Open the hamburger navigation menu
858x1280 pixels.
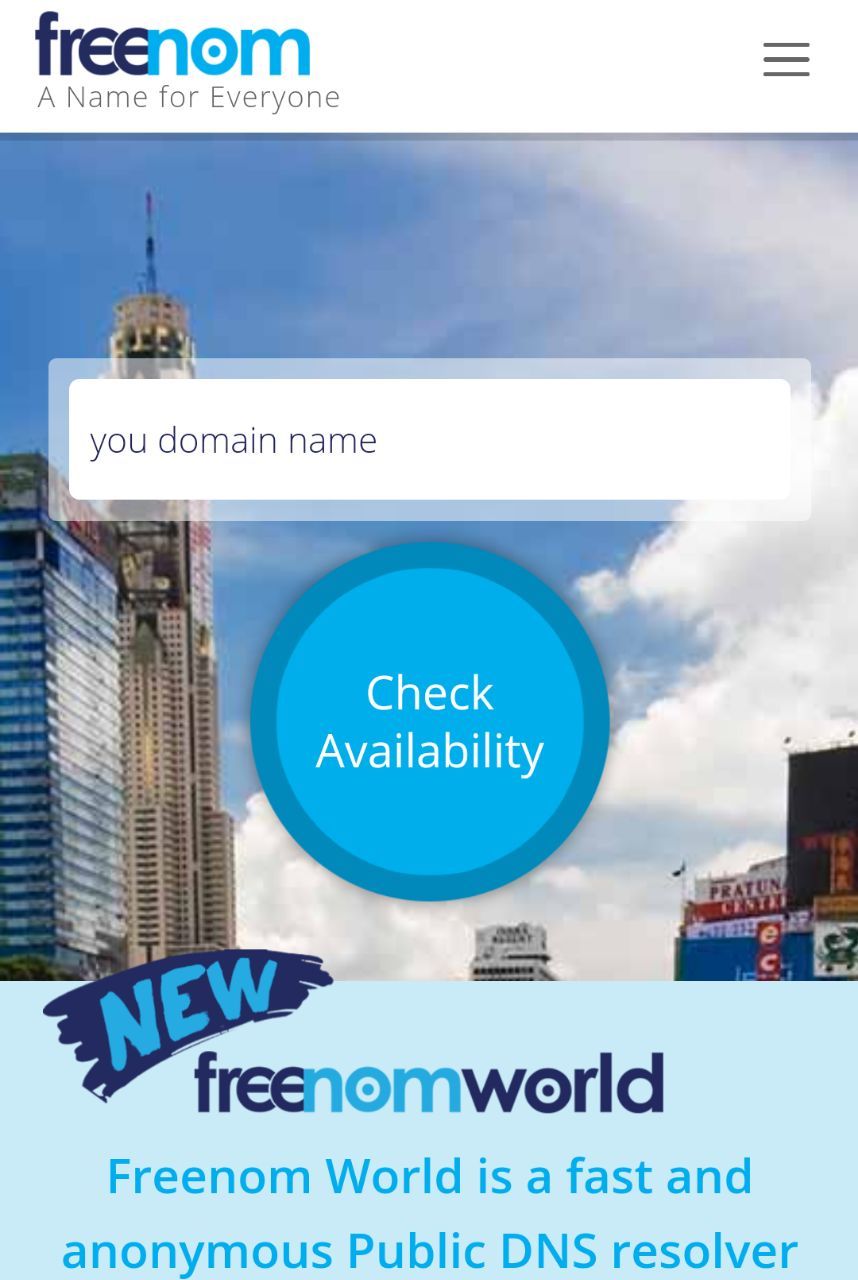coord(786,60)
